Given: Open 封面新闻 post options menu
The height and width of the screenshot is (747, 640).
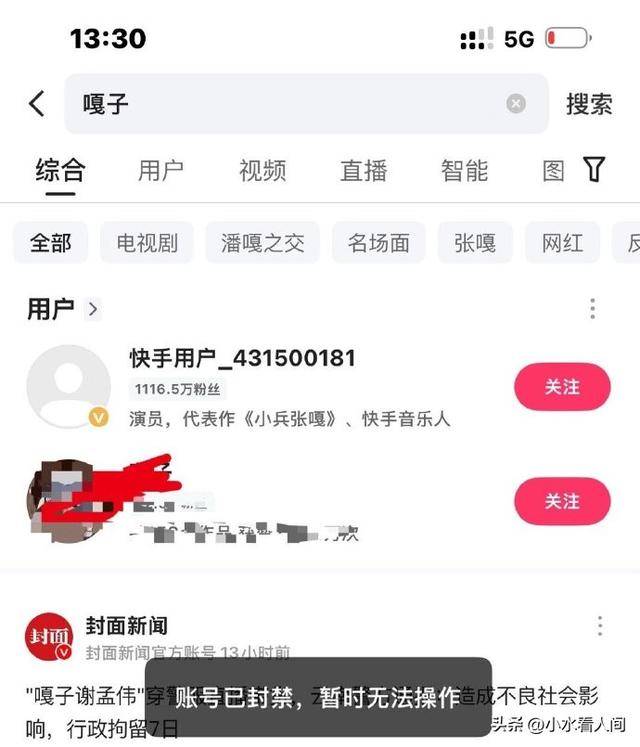Looking at the screenshot, I should coord(599,627).
